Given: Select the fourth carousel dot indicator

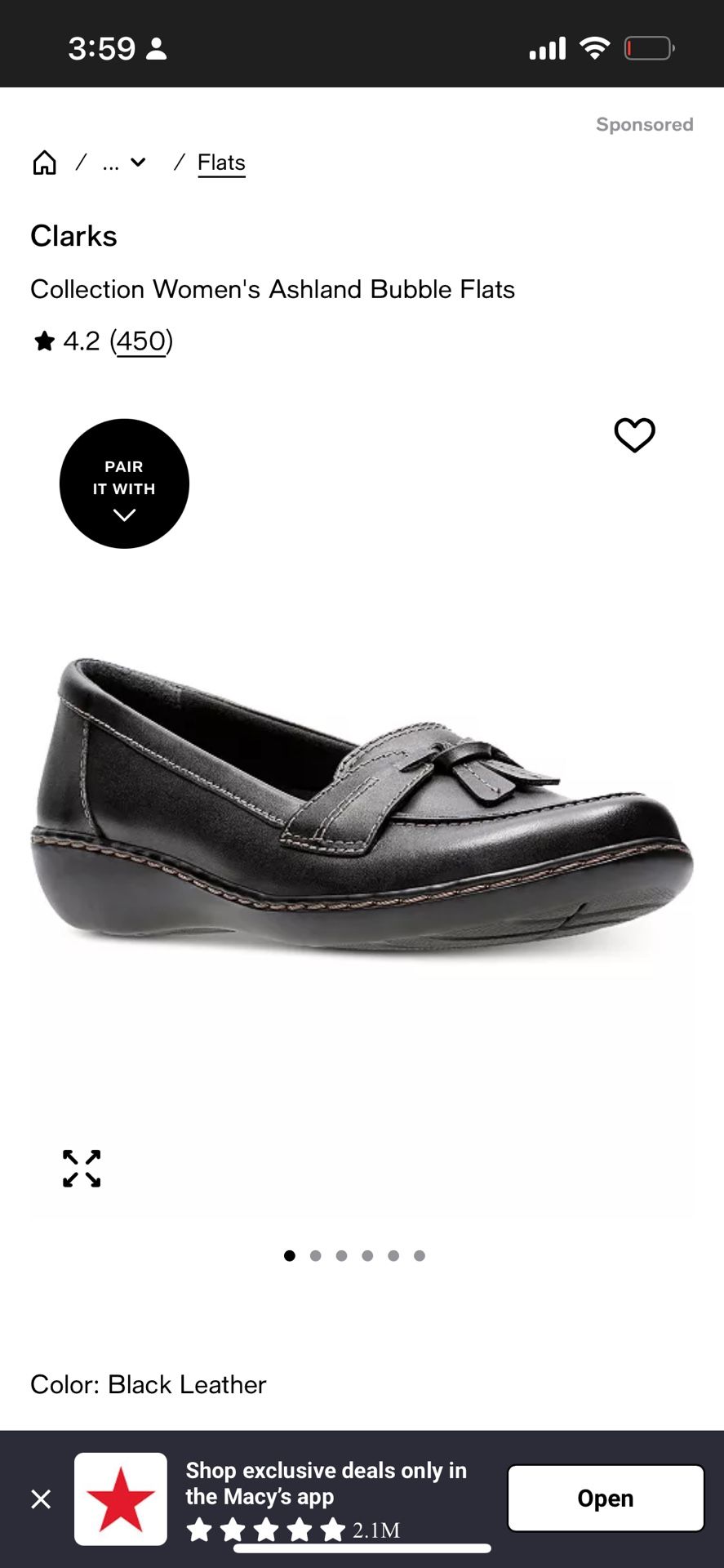Looking at the screenshot, I should click(368, 1256).
